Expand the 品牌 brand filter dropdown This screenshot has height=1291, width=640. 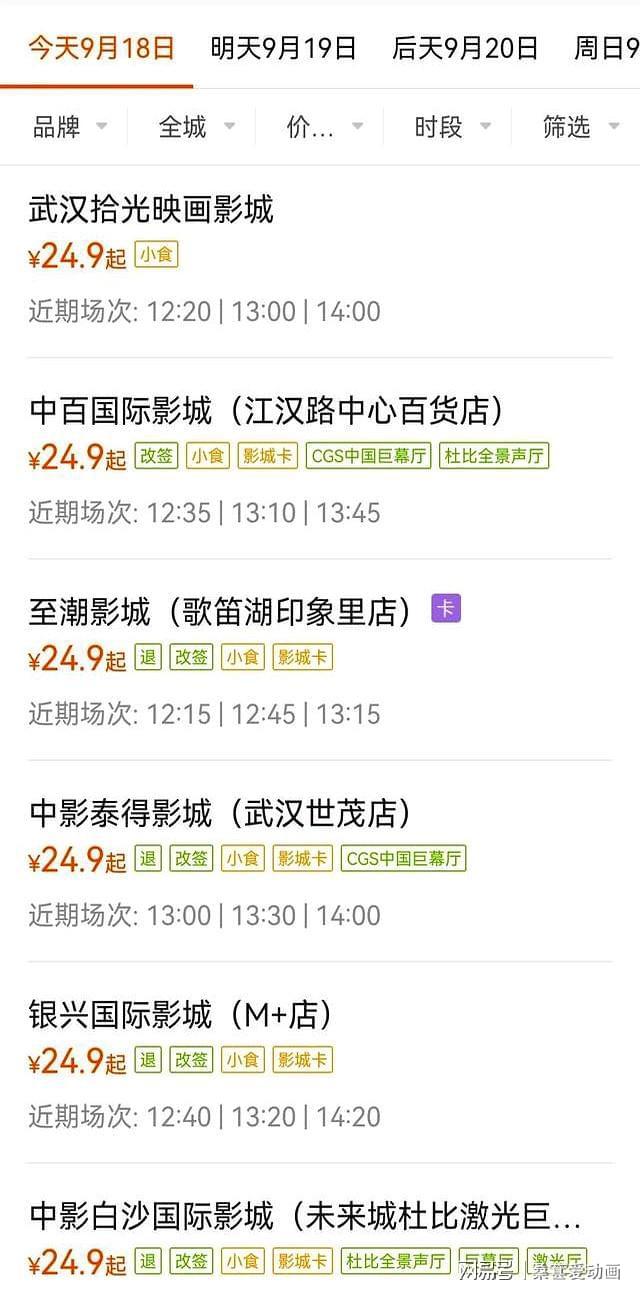(x=70, y=127)
